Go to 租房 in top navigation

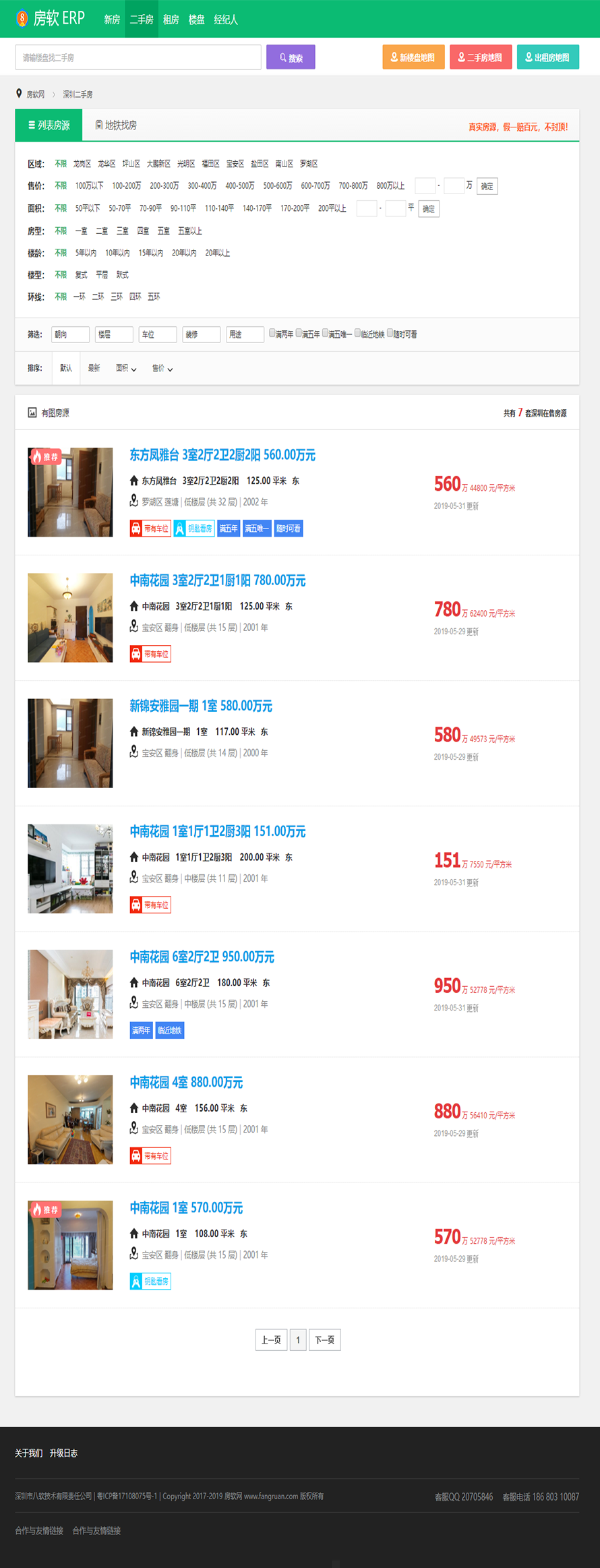point(171,20)
